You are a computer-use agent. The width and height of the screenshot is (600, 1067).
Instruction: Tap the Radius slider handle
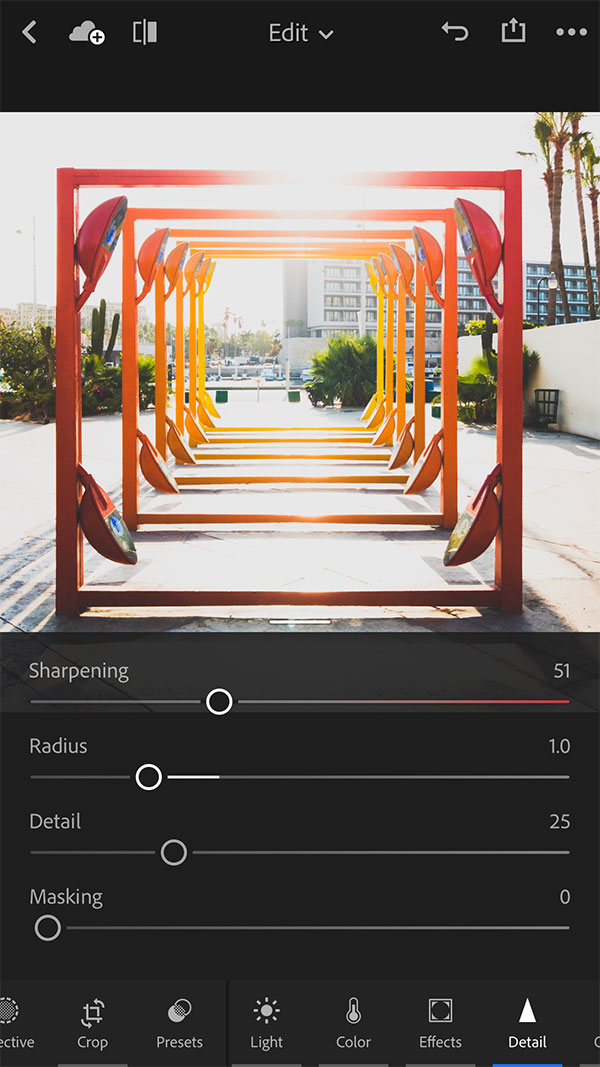point(149,777)
